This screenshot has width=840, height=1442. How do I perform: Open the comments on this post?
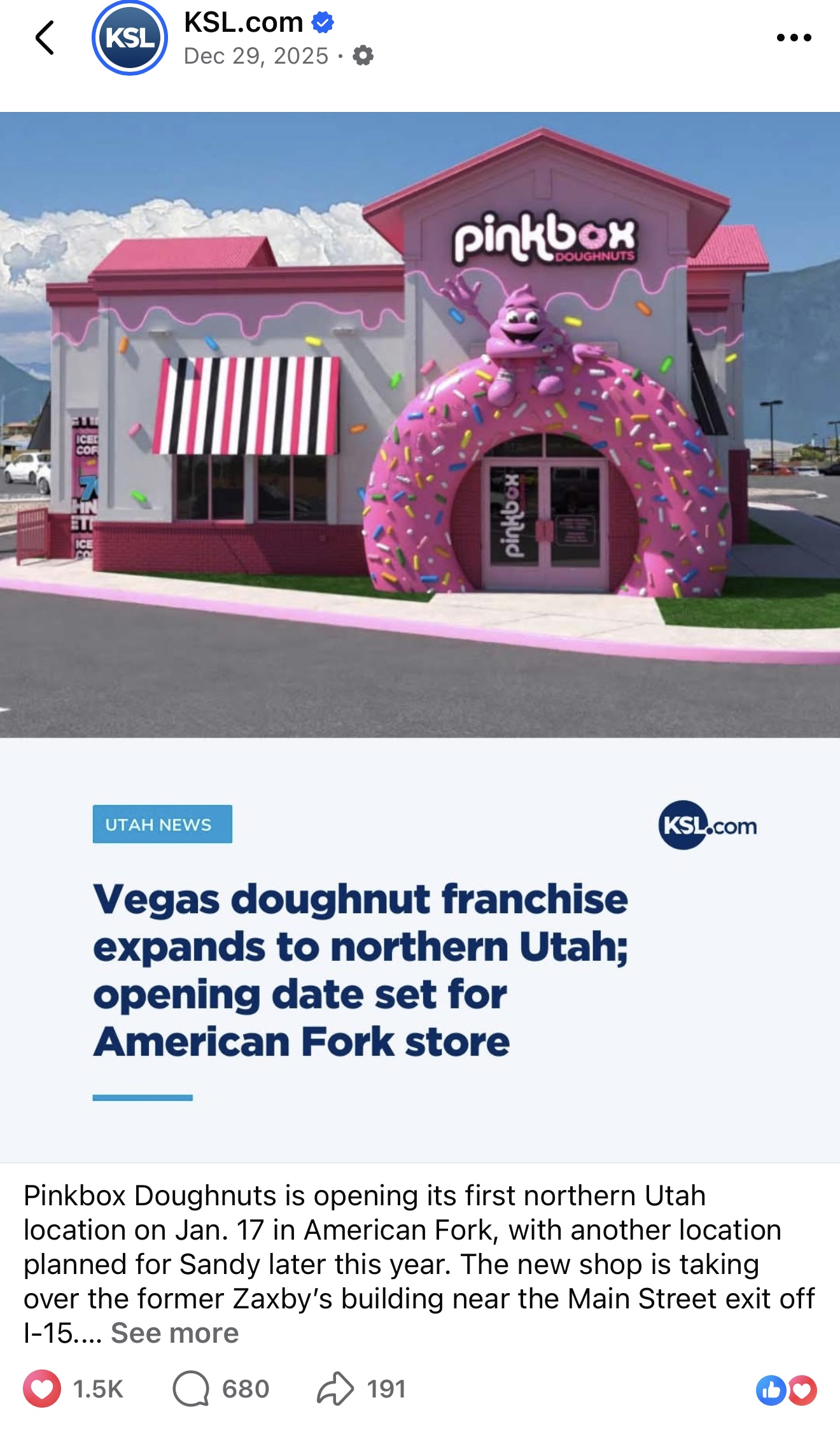coord(192,1389)
